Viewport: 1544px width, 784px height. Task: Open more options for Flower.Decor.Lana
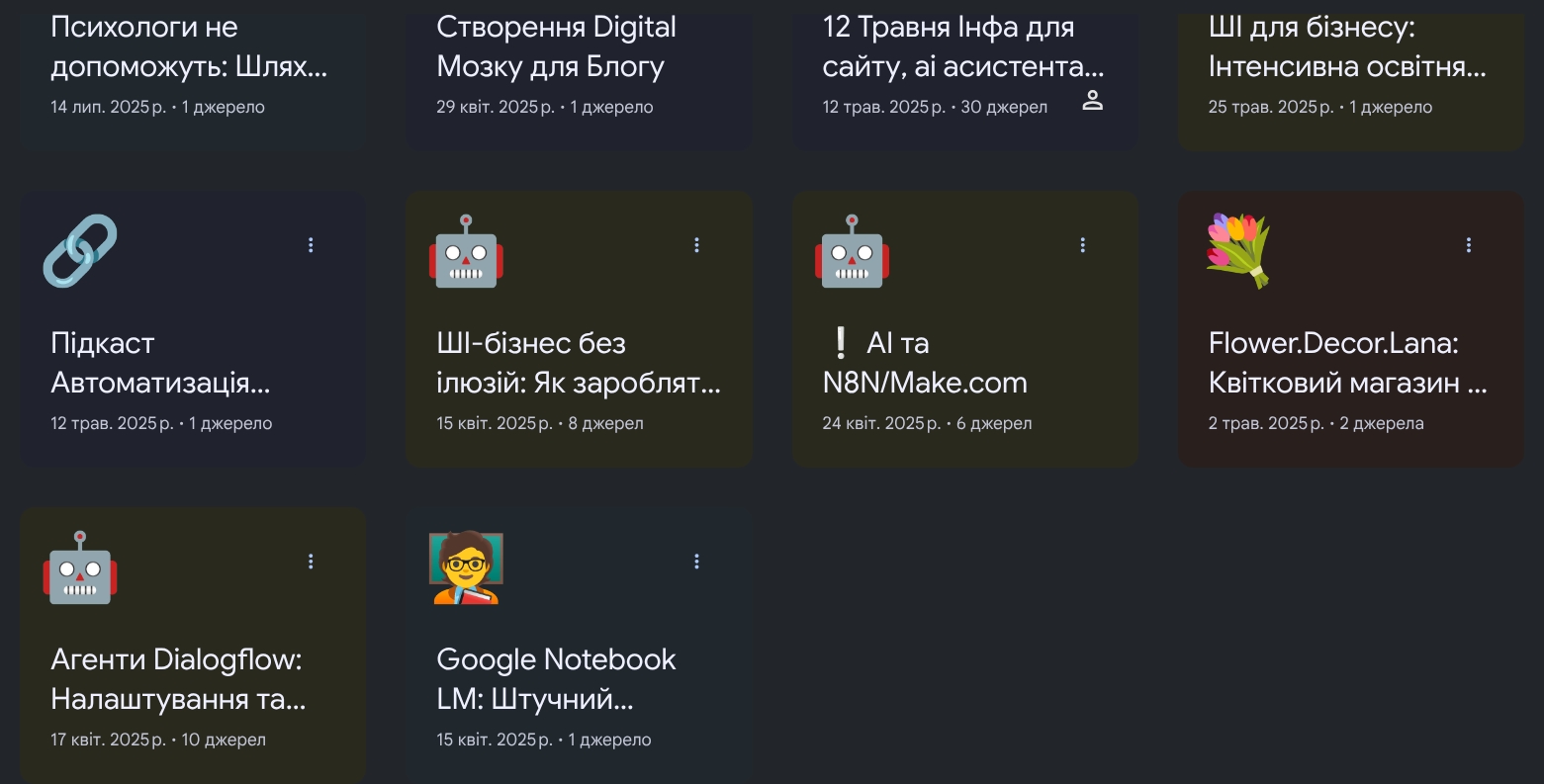click(1468, 245)
